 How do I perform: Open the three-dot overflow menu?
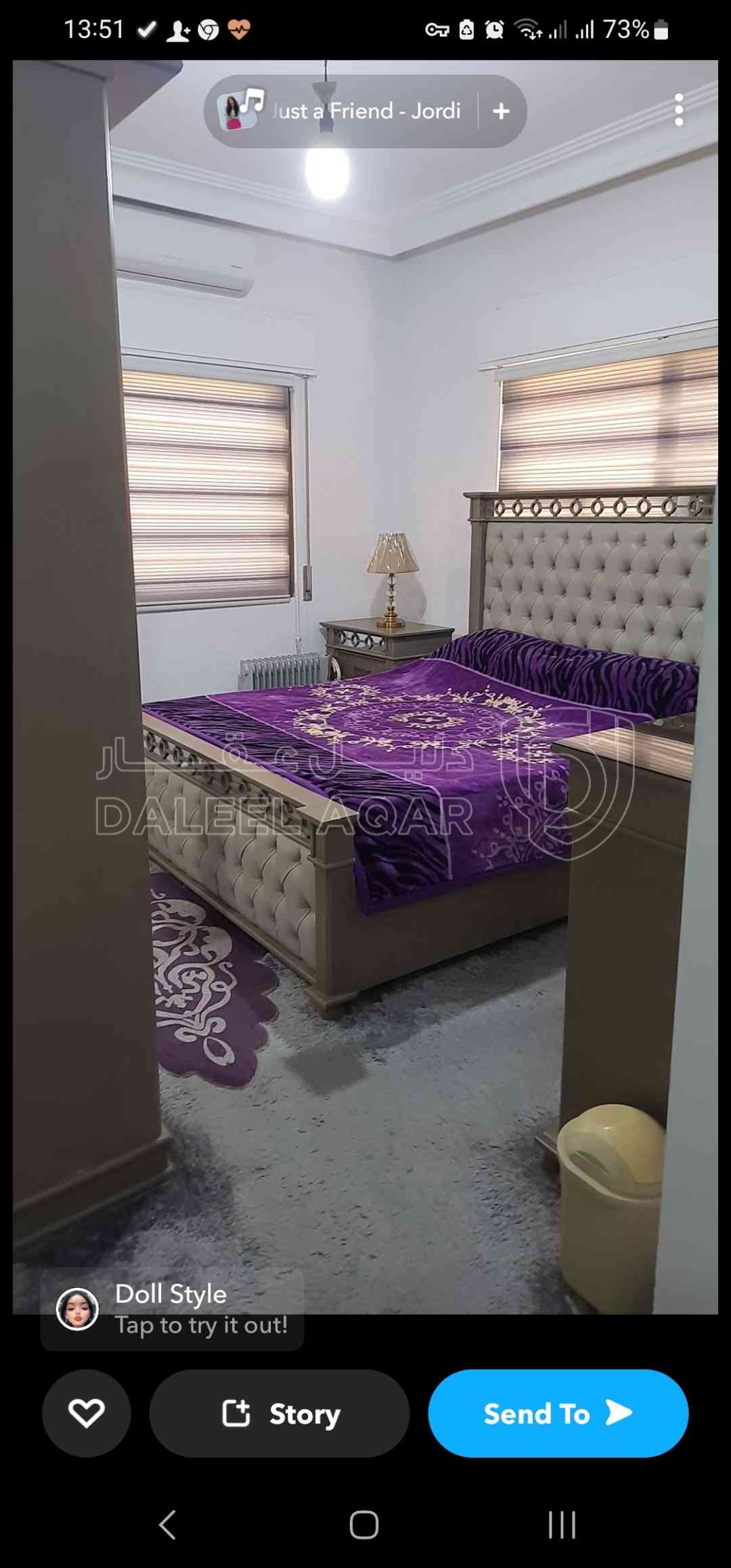point(679,110)
